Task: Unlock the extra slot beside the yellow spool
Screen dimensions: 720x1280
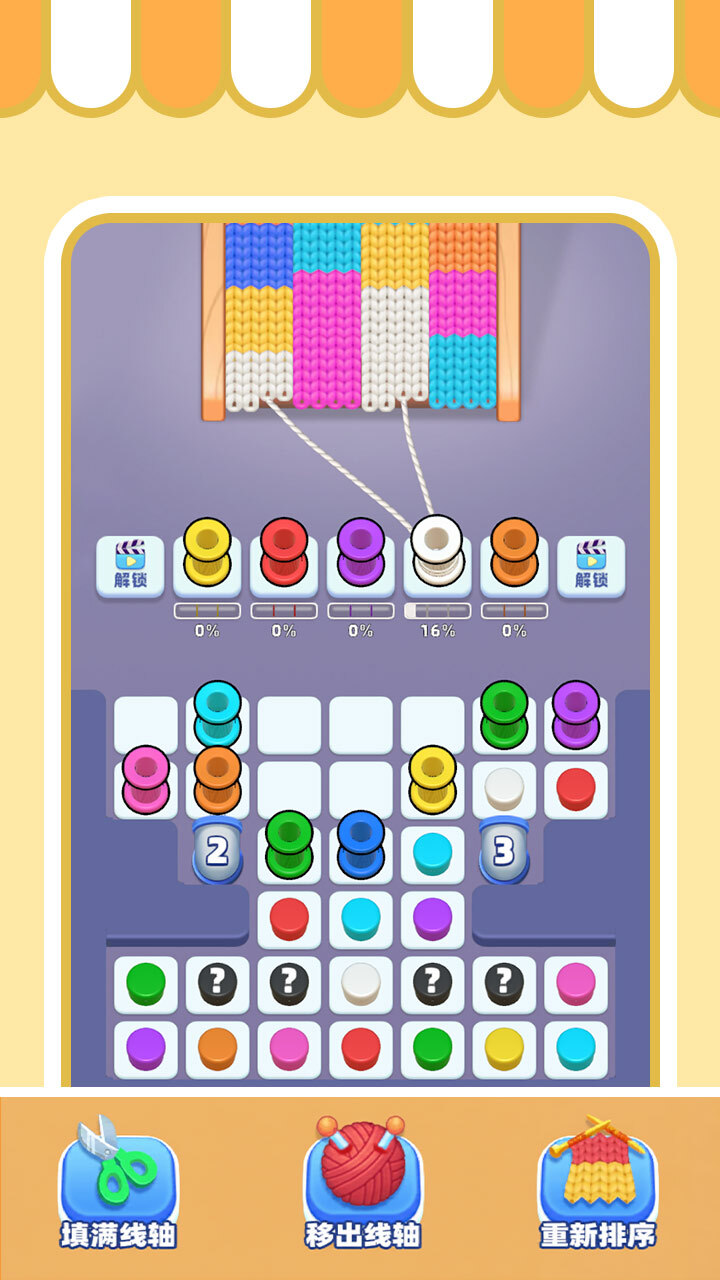Action: 130,567
